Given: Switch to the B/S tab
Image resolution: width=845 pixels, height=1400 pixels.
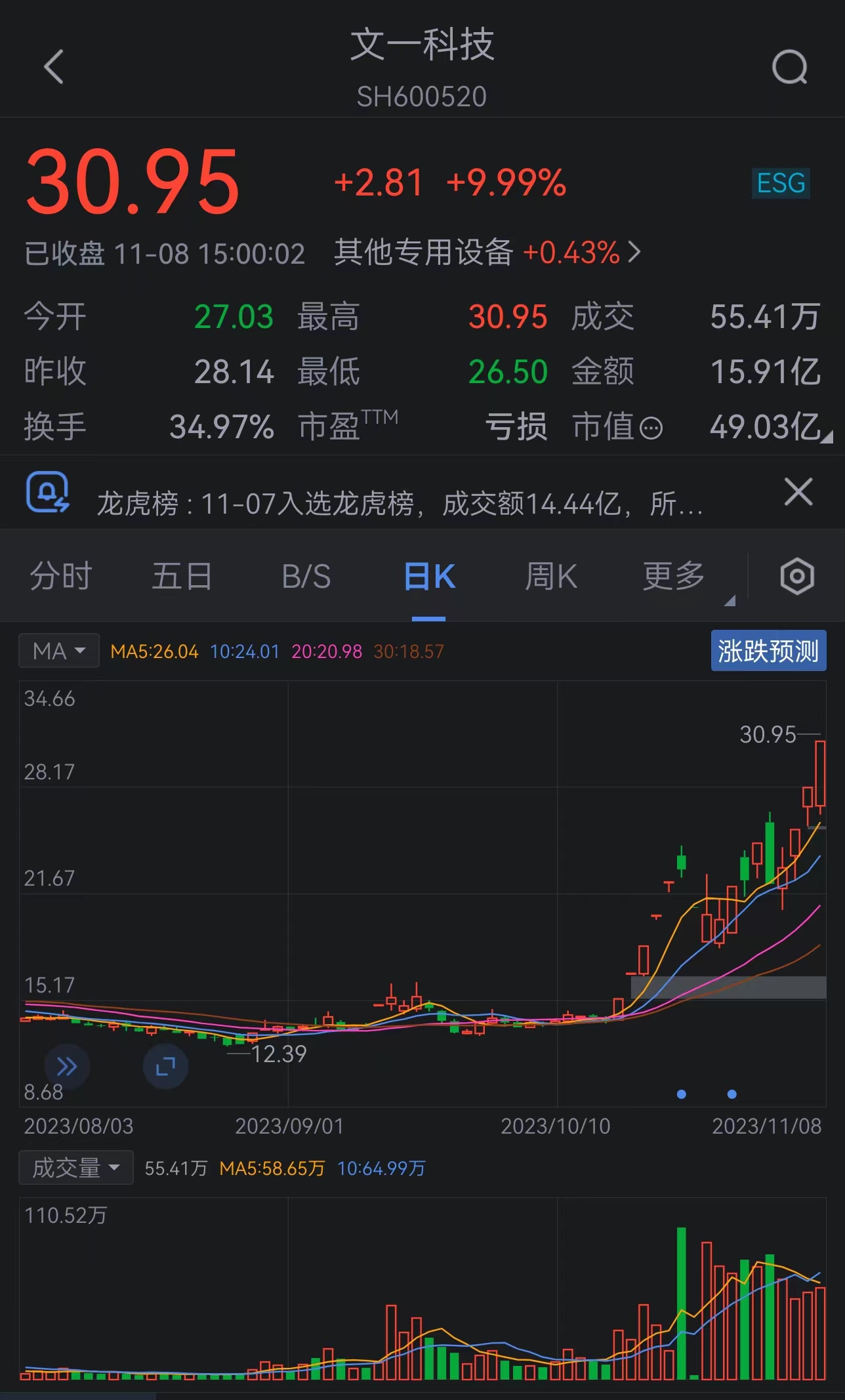Looking at the screenshot, I should click(x=306, y=577).
